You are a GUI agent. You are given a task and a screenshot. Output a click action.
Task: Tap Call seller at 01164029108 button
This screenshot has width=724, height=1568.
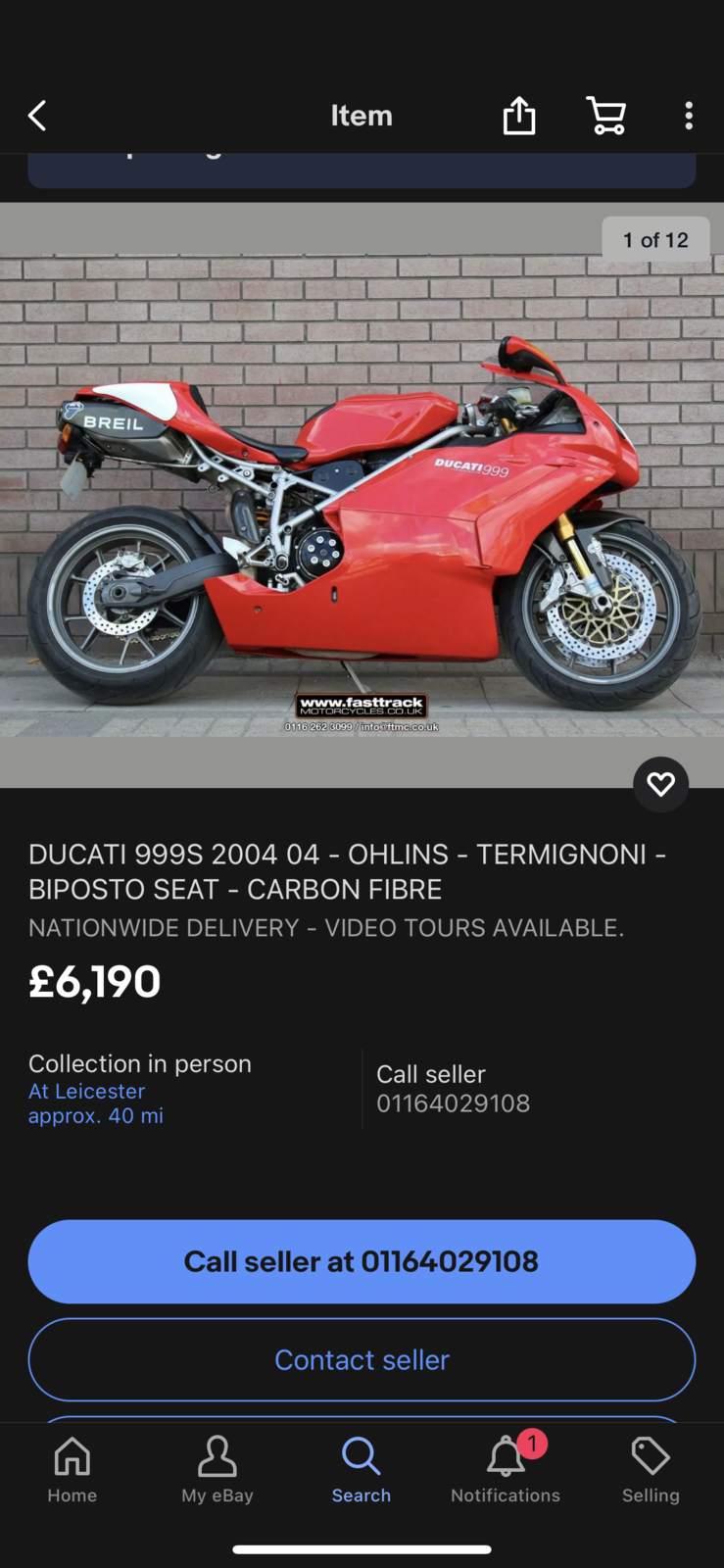tap(362, 1261)
